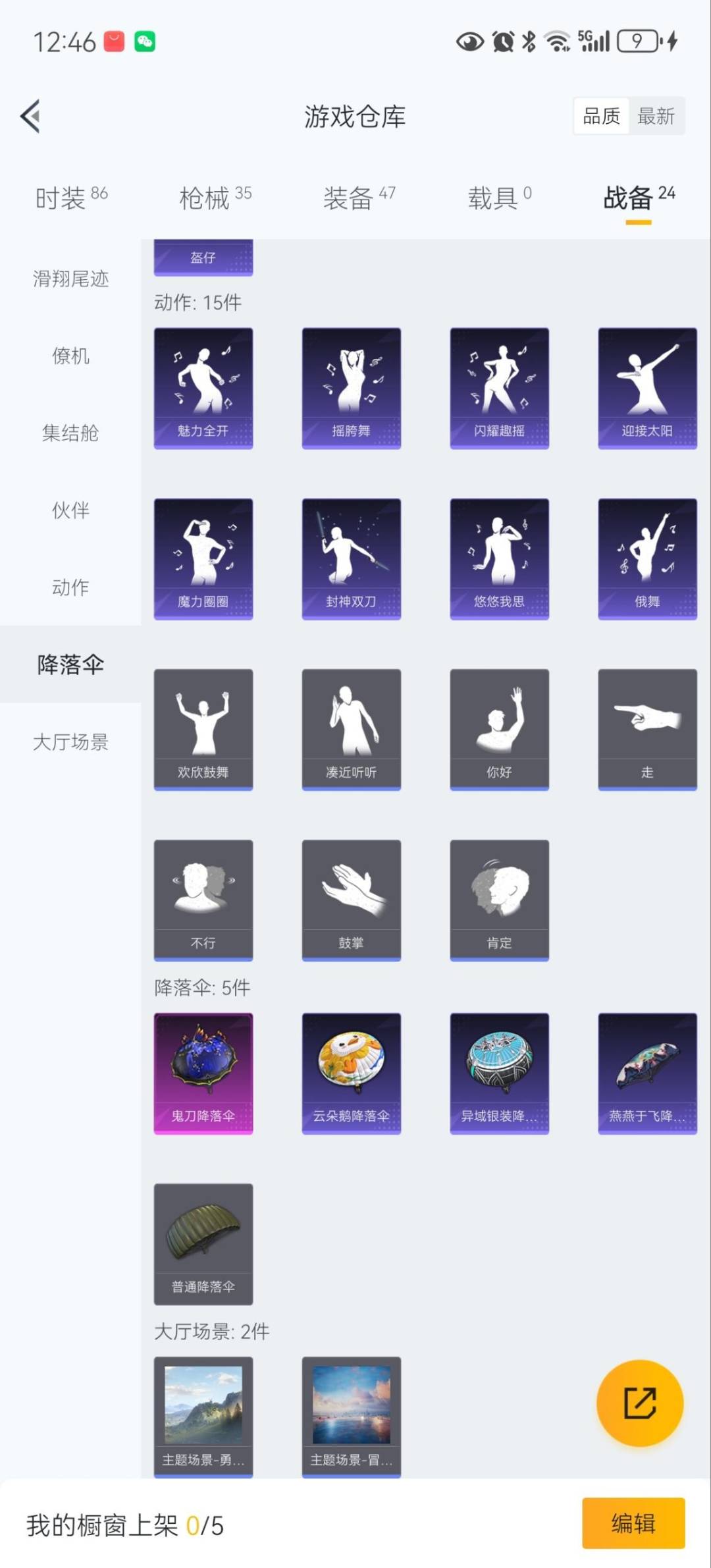View the 鬼刀降落伞 parachute
Screen dimensions: 711x1568
tap(203, 1073)
